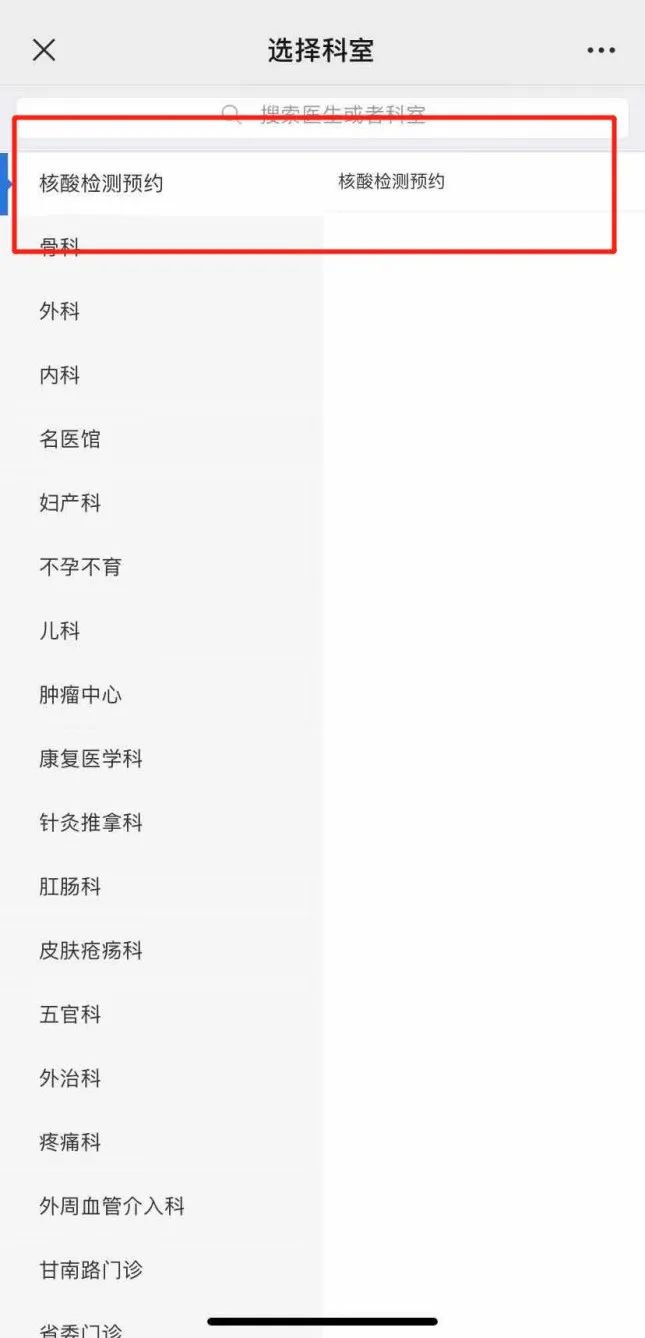
Task: Choose 肛肠科 from departments
Action: [161, 887]
